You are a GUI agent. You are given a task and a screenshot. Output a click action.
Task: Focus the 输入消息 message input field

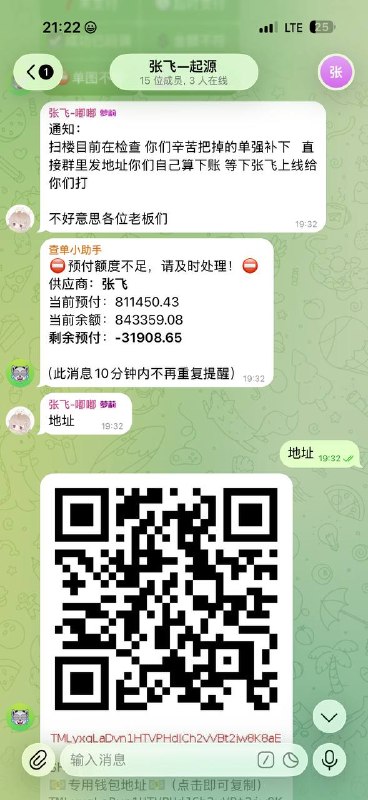(161, 760)
